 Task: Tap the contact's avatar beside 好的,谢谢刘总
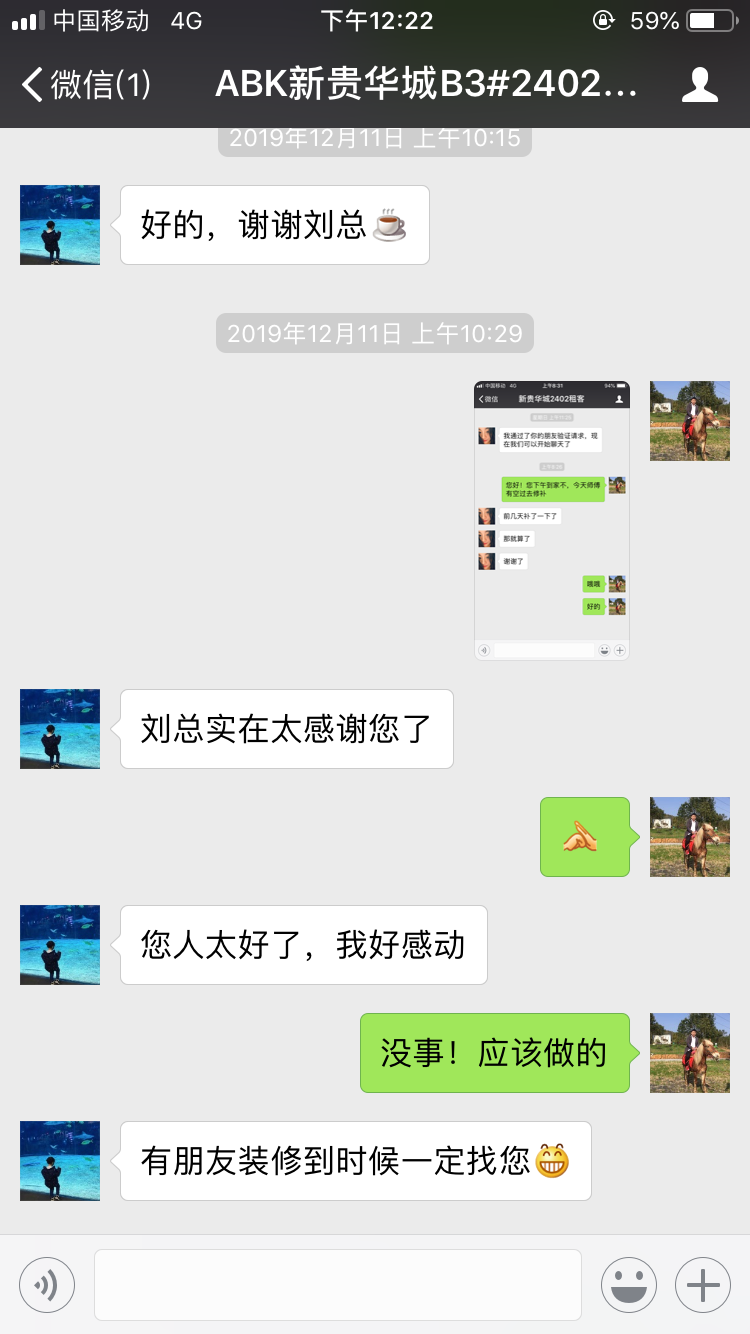tap(60, 225)
